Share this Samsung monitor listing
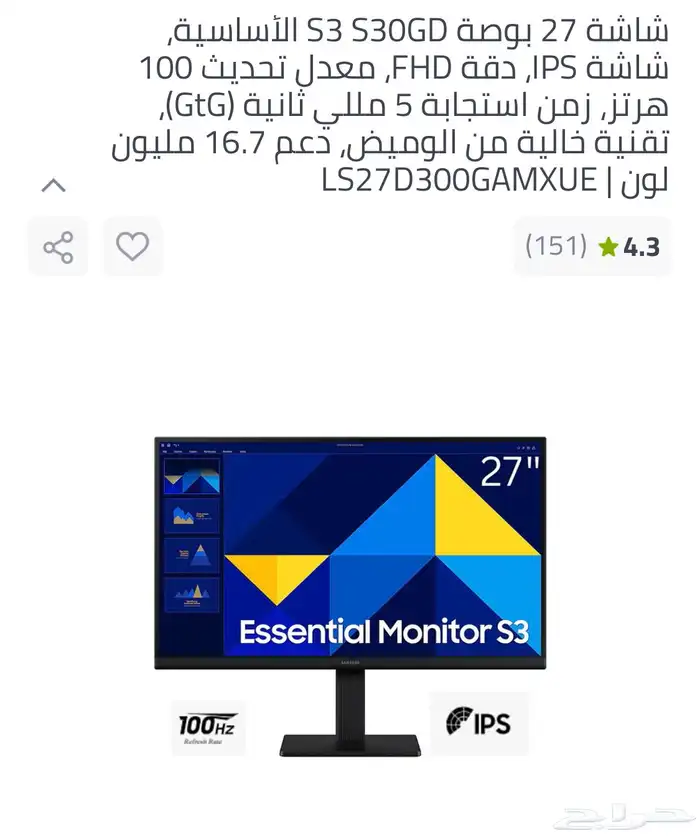 point(58,246)
